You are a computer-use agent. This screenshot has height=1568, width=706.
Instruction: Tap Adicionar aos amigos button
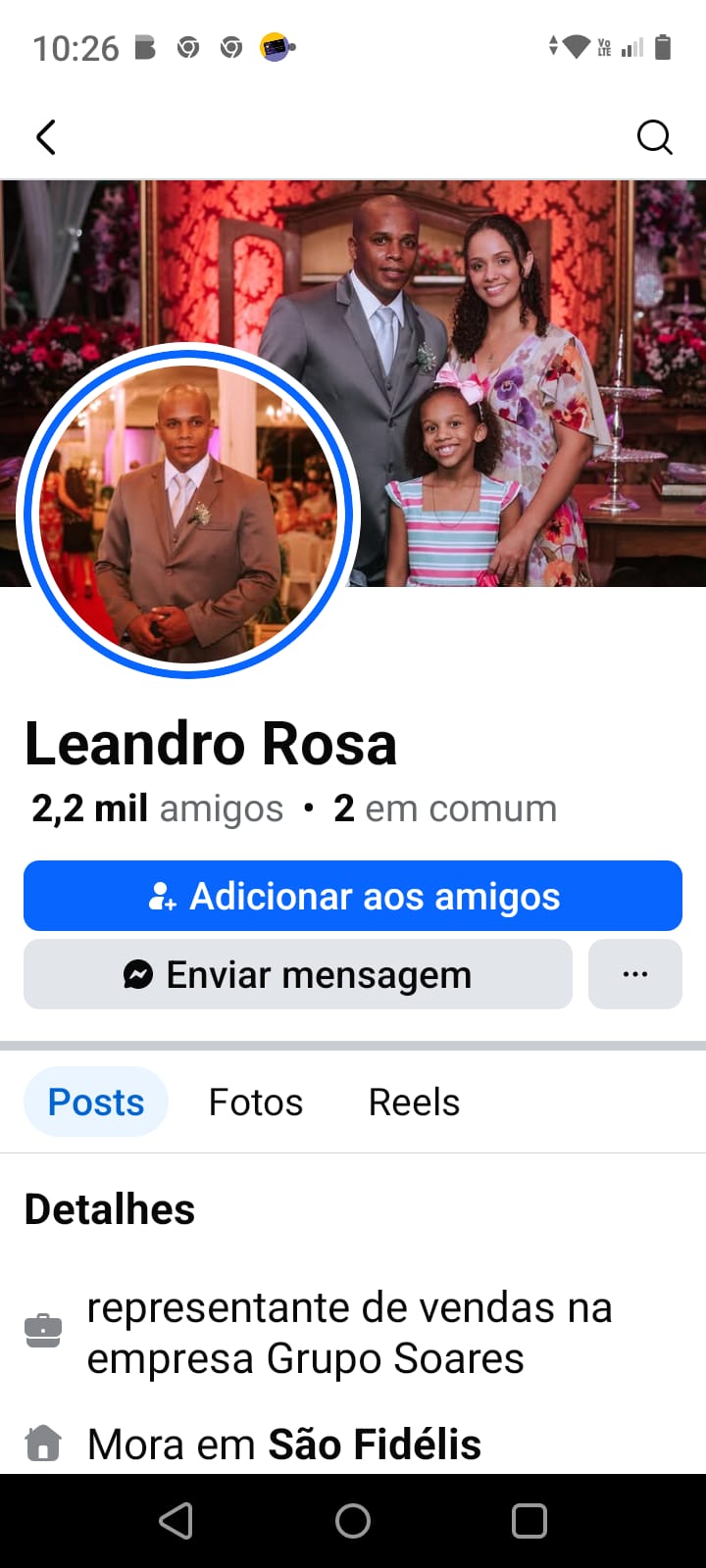coord(353,896)
